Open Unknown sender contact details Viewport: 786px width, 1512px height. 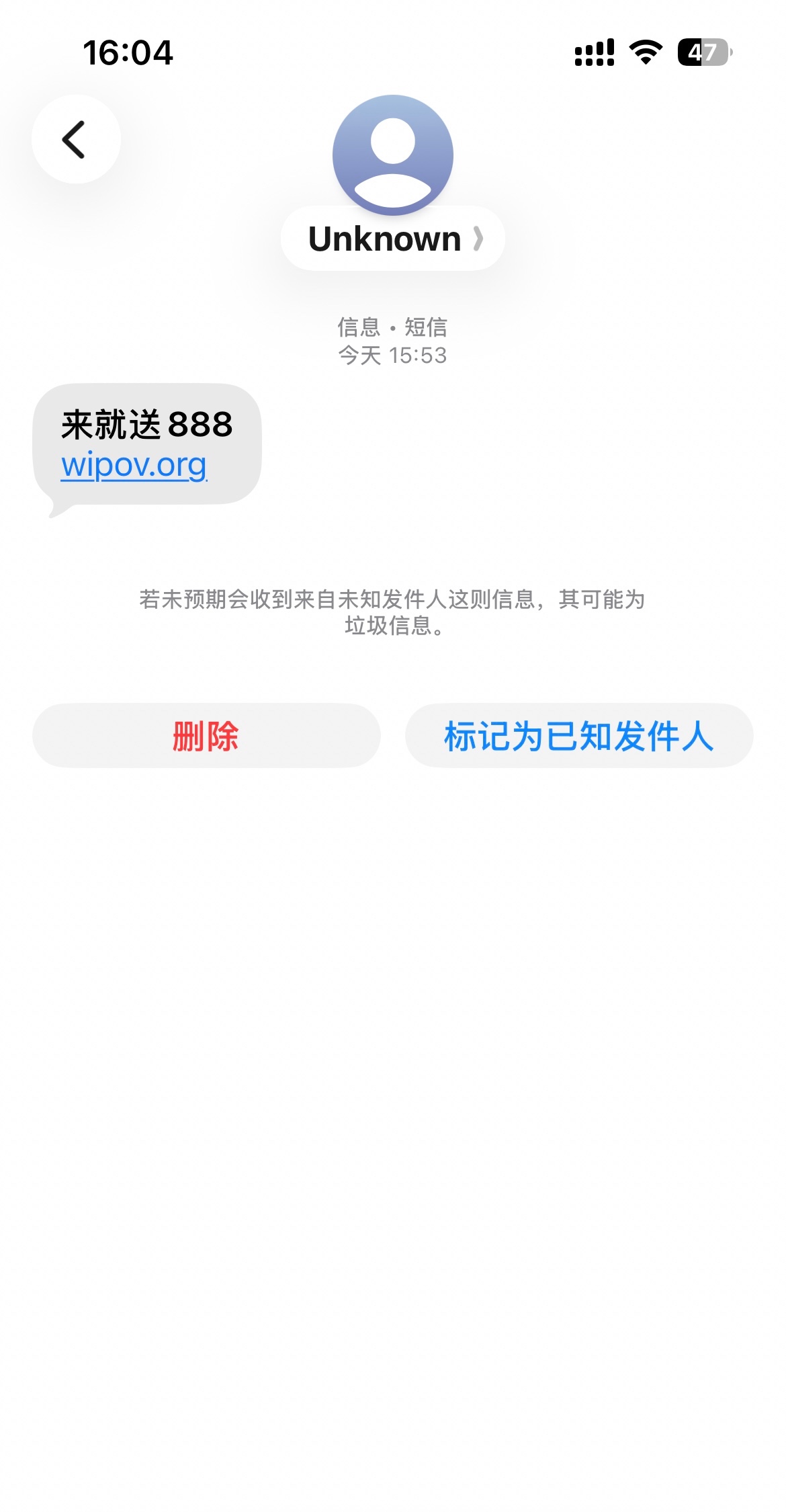[x=392, y=239]
